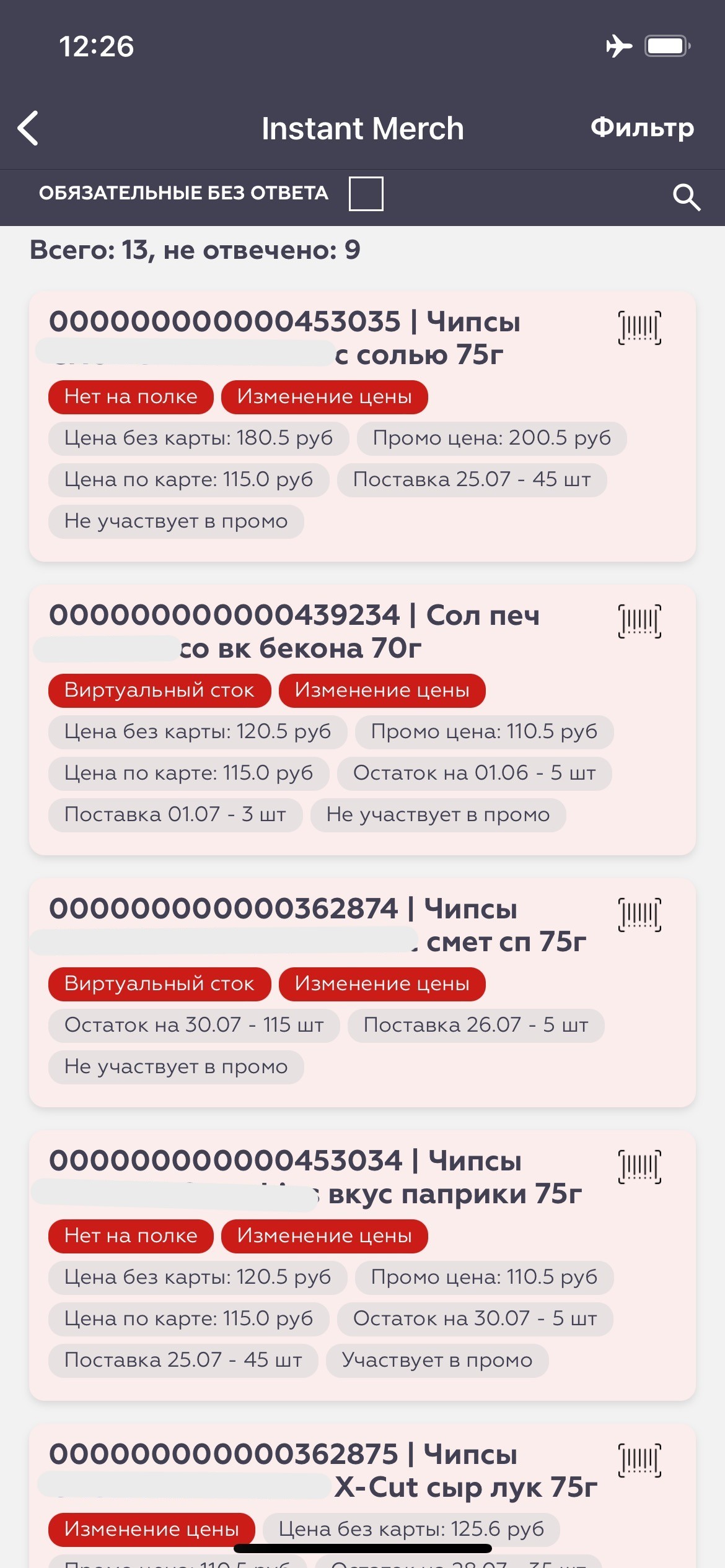This screenshot has width=725, height=1568.
Task: Tick the Обязательные без ответа checkbox
Action: 366,194
